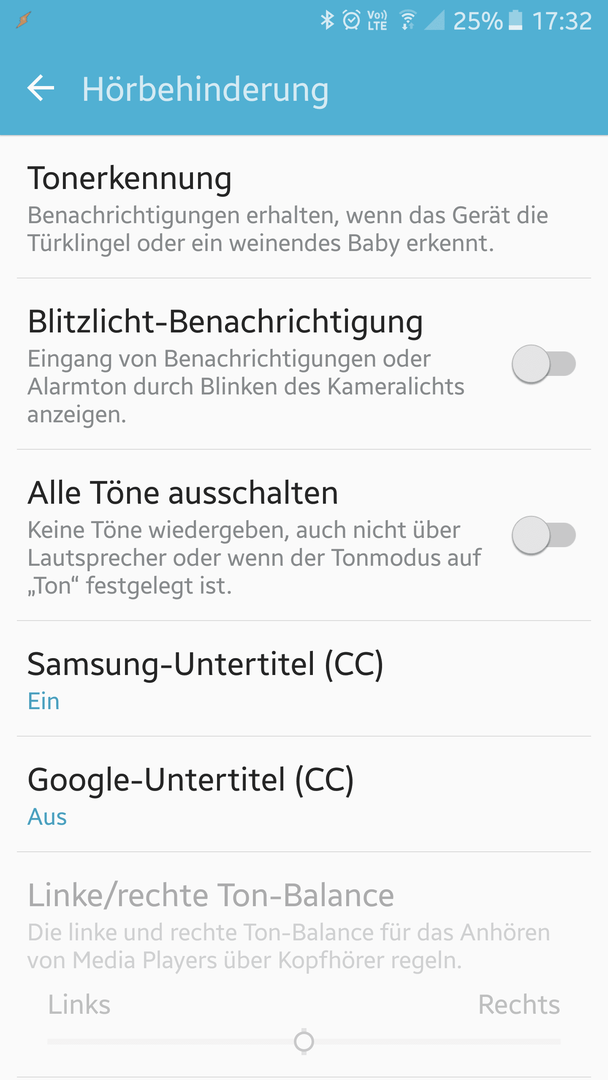
Task: Enable the Blitzlicht-Benachrichtigung switch
Action: (543, 364)
